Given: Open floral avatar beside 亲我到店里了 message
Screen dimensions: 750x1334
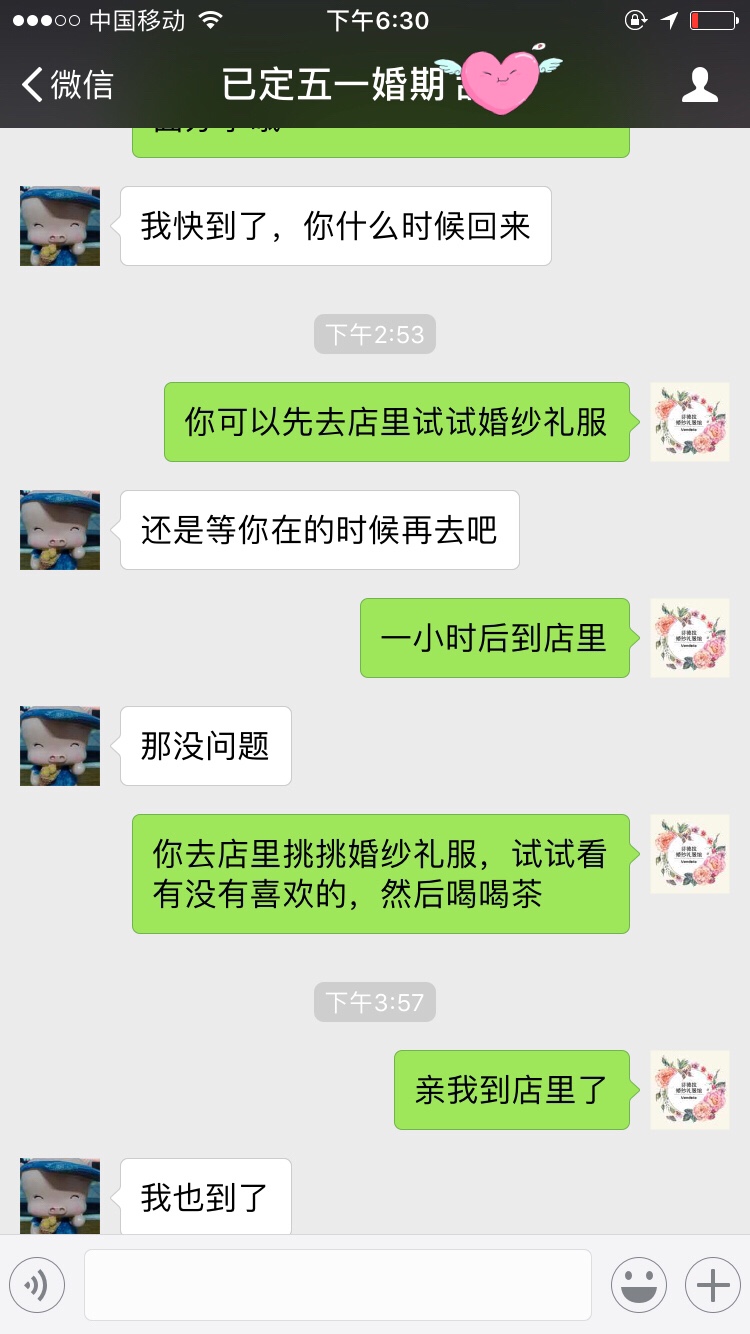Looking at the screenshot, I should [x=690, y=1090].
